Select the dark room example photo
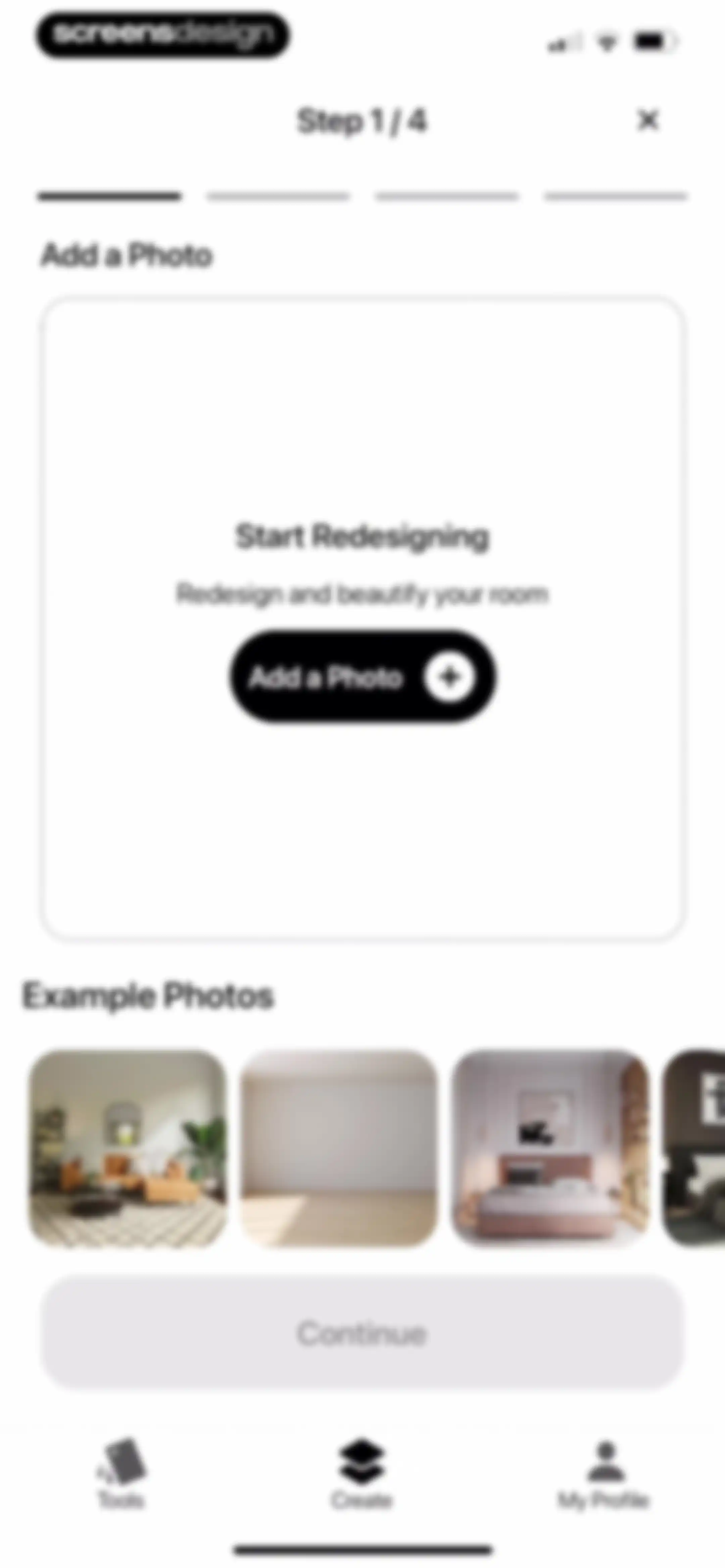 click(x=693, y=1148)
